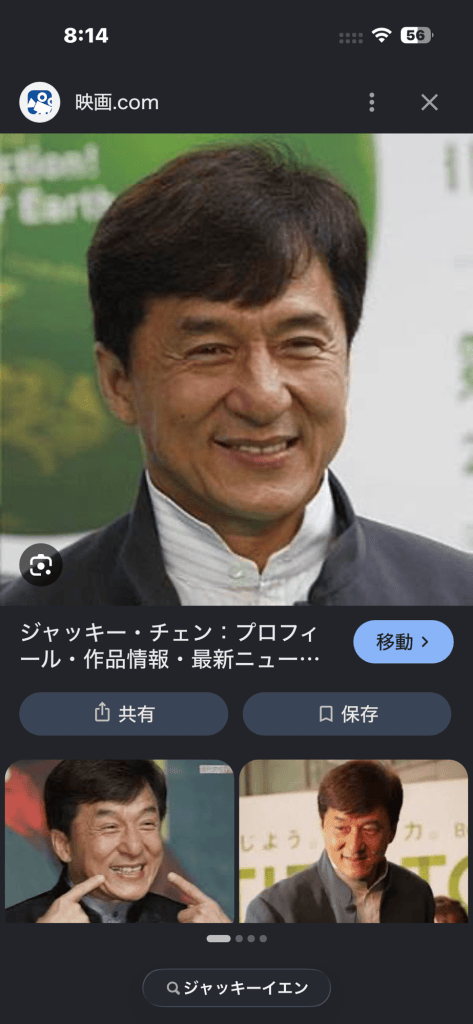Tap the page indicator dots
This screenshot has height=1024, width=473.
pos(236,938)
